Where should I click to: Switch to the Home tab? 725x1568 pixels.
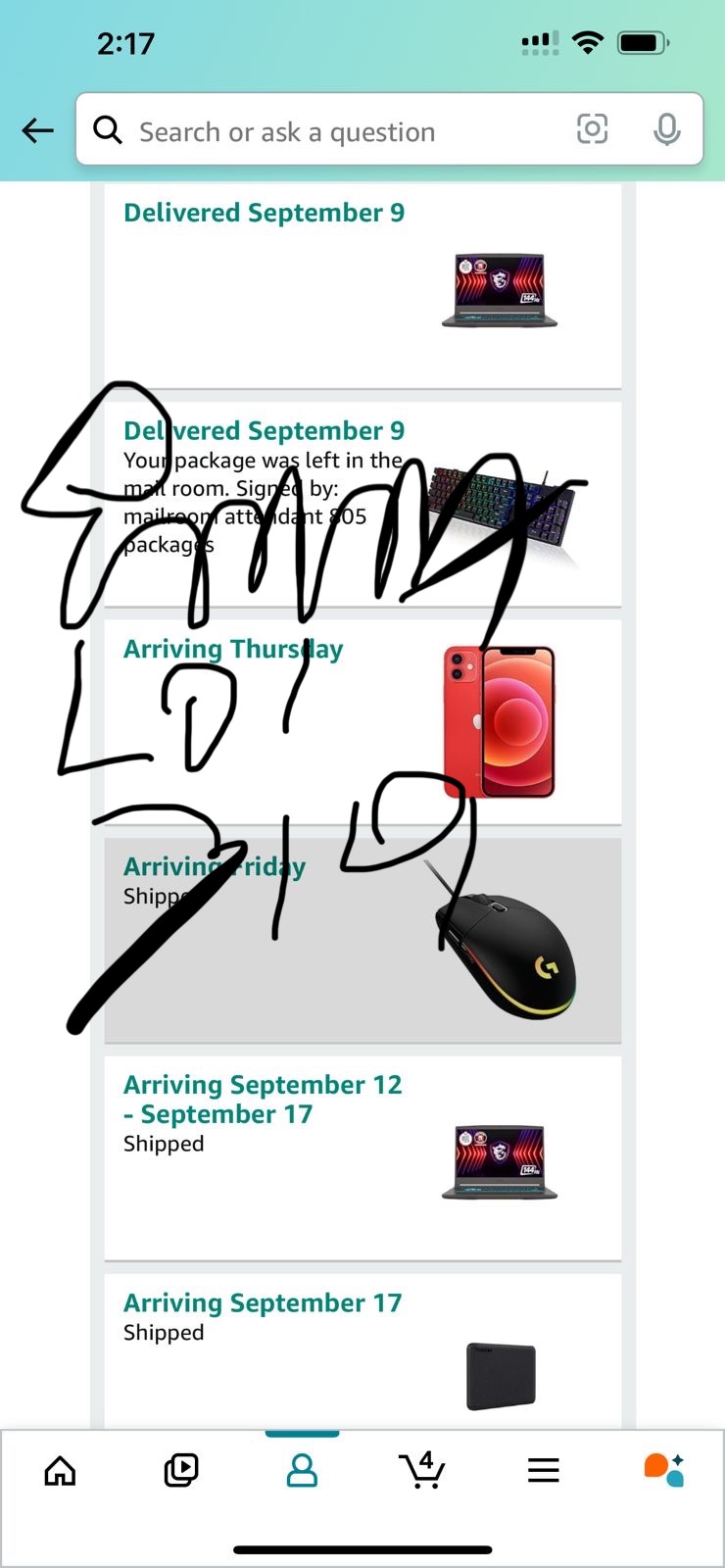coord(61,1470)
